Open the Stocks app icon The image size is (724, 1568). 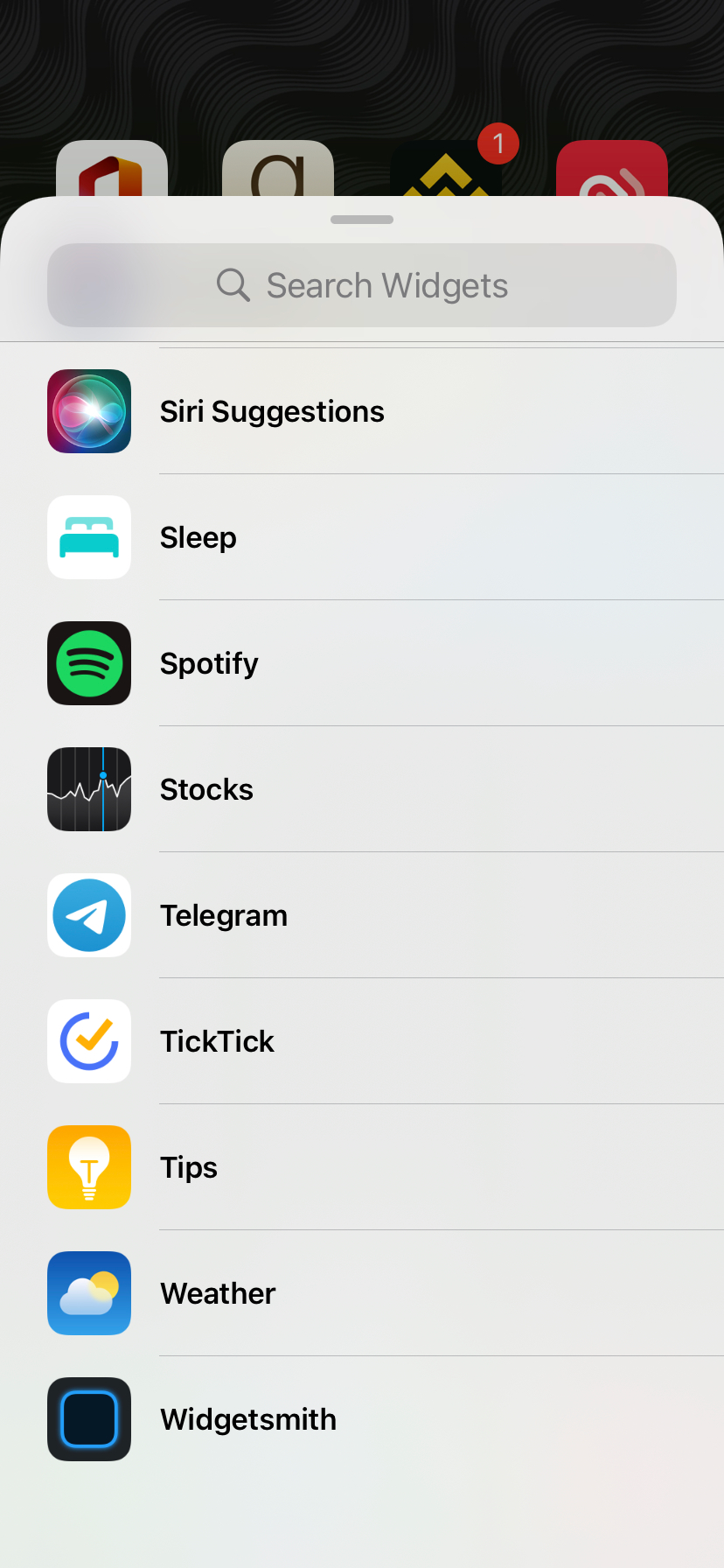coord(88,789)
